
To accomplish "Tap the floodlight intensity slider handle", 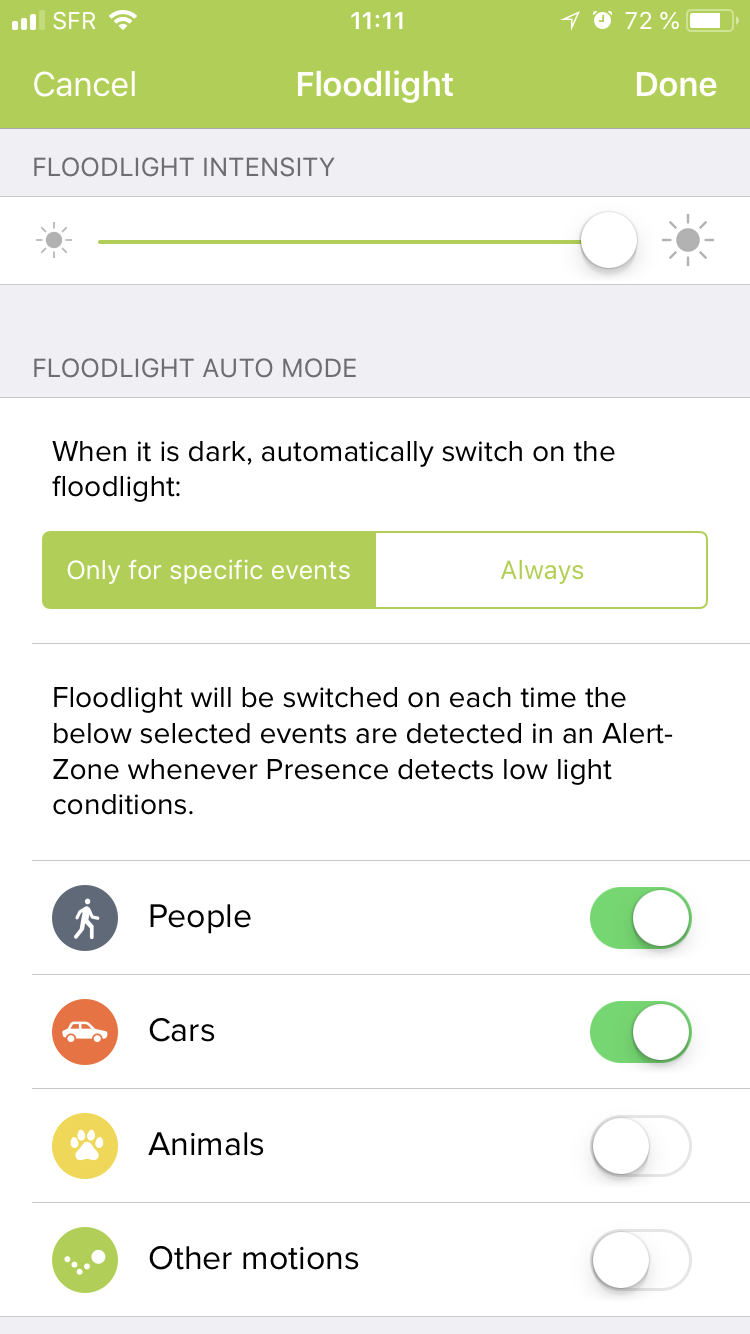I will click(x=609, y=241).
